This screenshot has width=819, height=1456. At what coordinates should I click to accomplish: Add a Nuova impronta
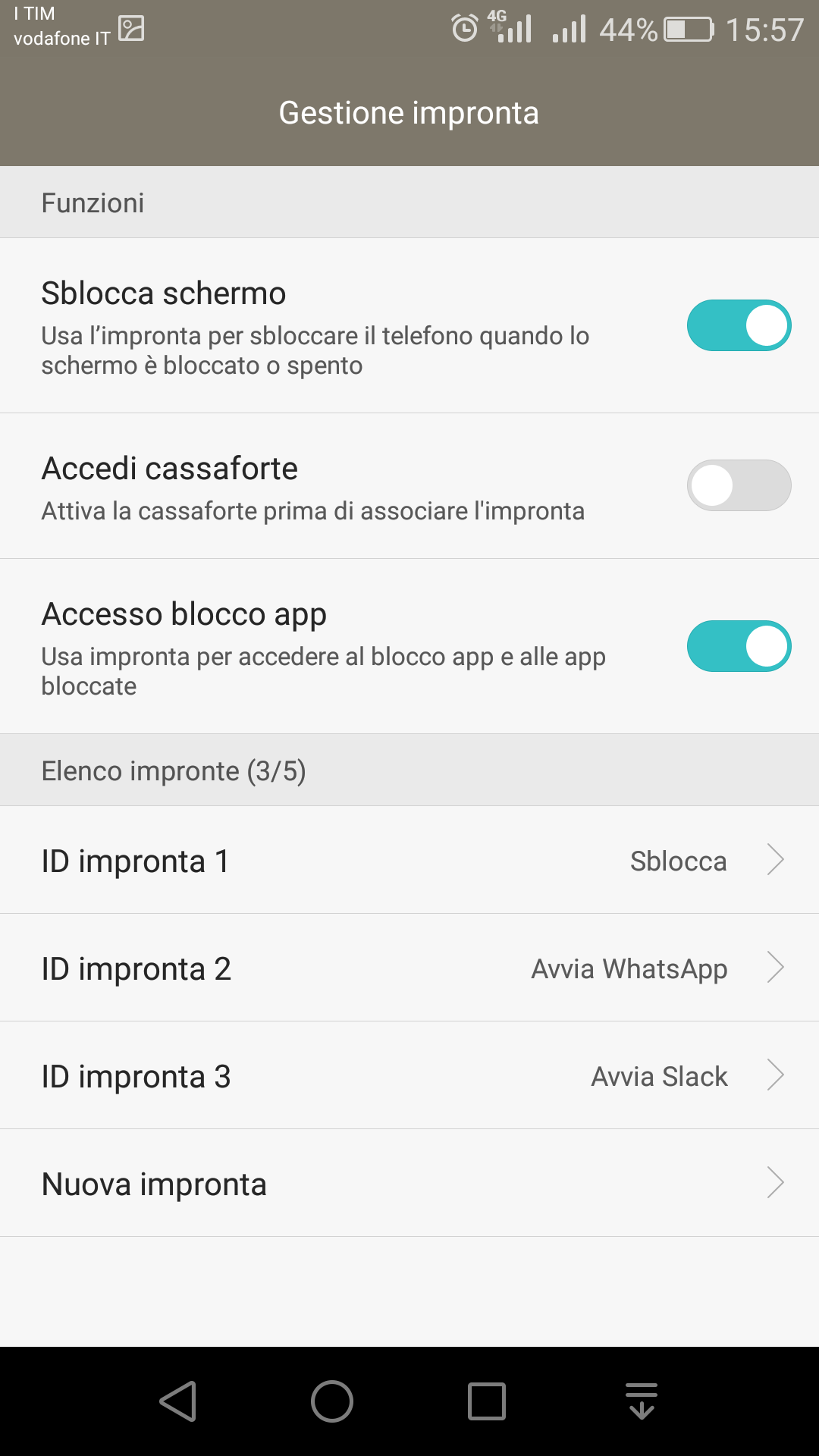(x=409, y=1183)
